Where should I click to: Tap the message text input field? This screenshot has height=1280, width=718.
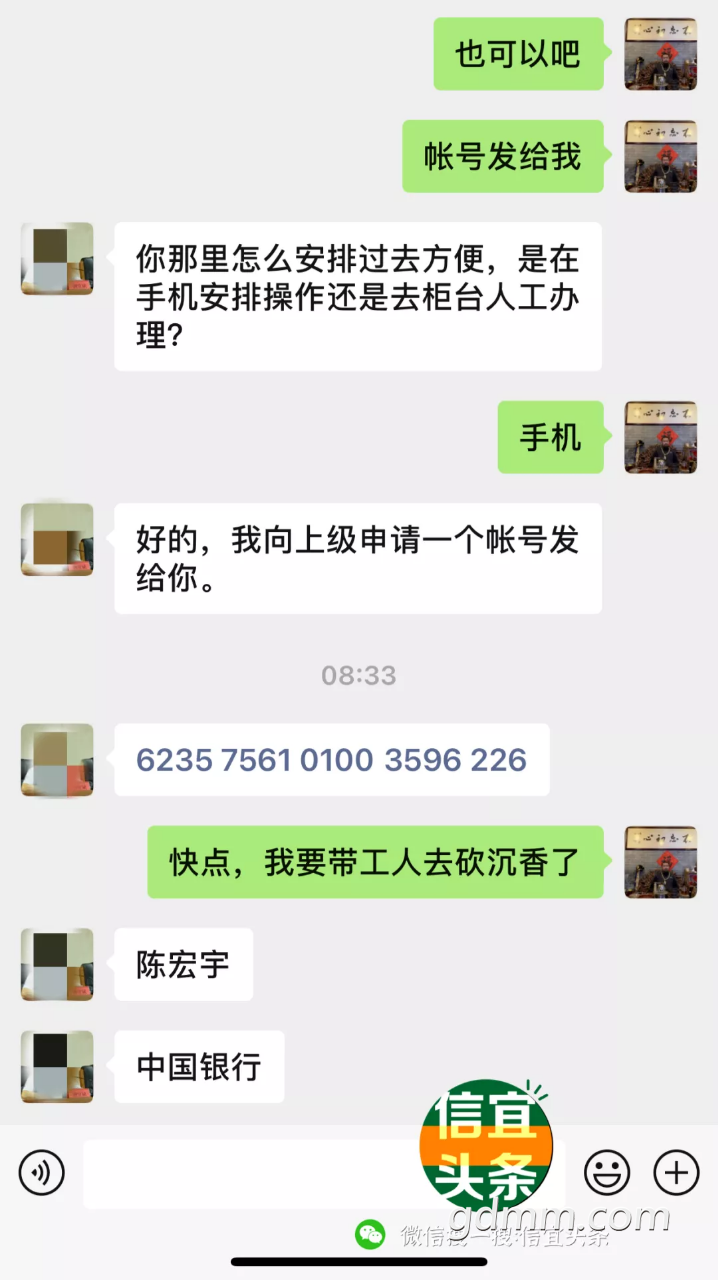point(250,1173)
